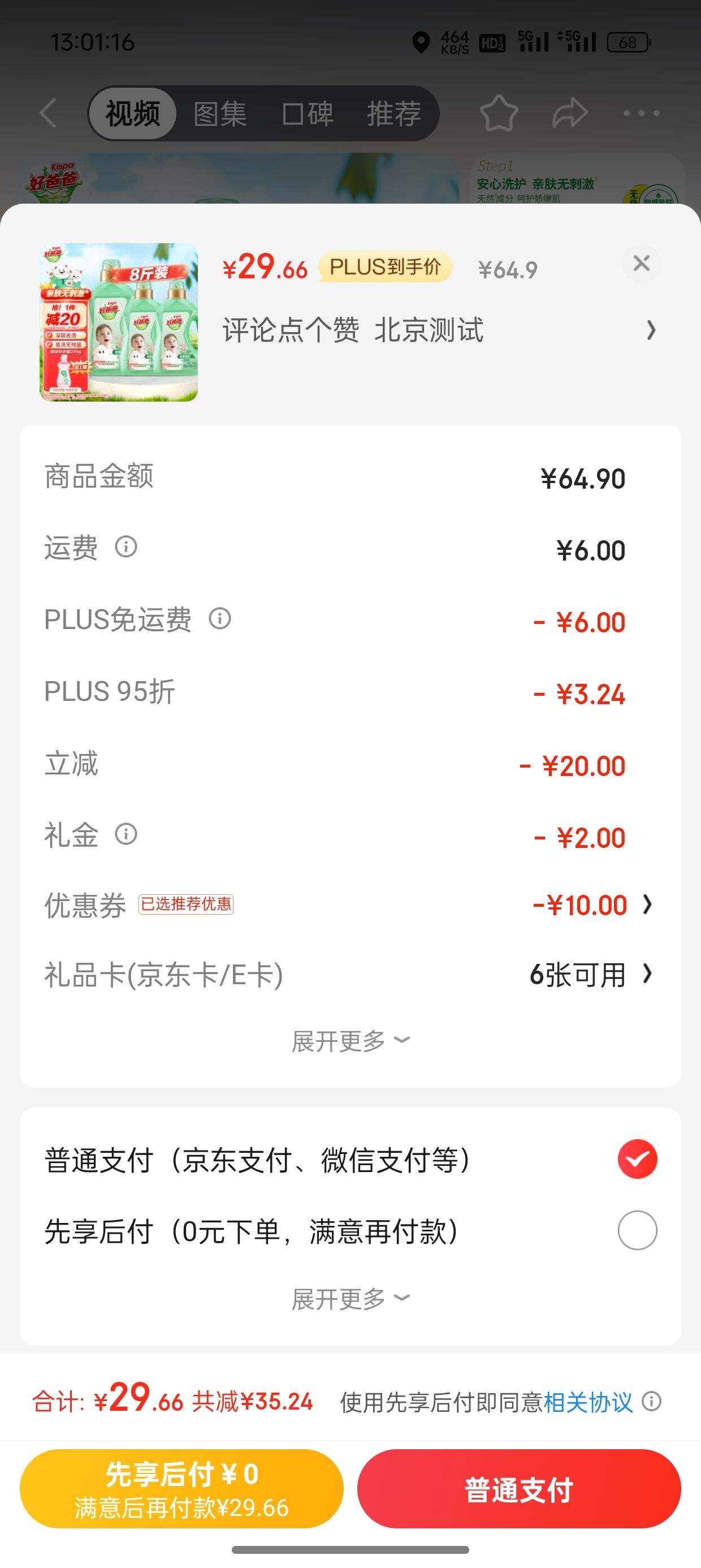
Task: Show info icon beside 相关协议
Action: click(x=652, y=1402)
